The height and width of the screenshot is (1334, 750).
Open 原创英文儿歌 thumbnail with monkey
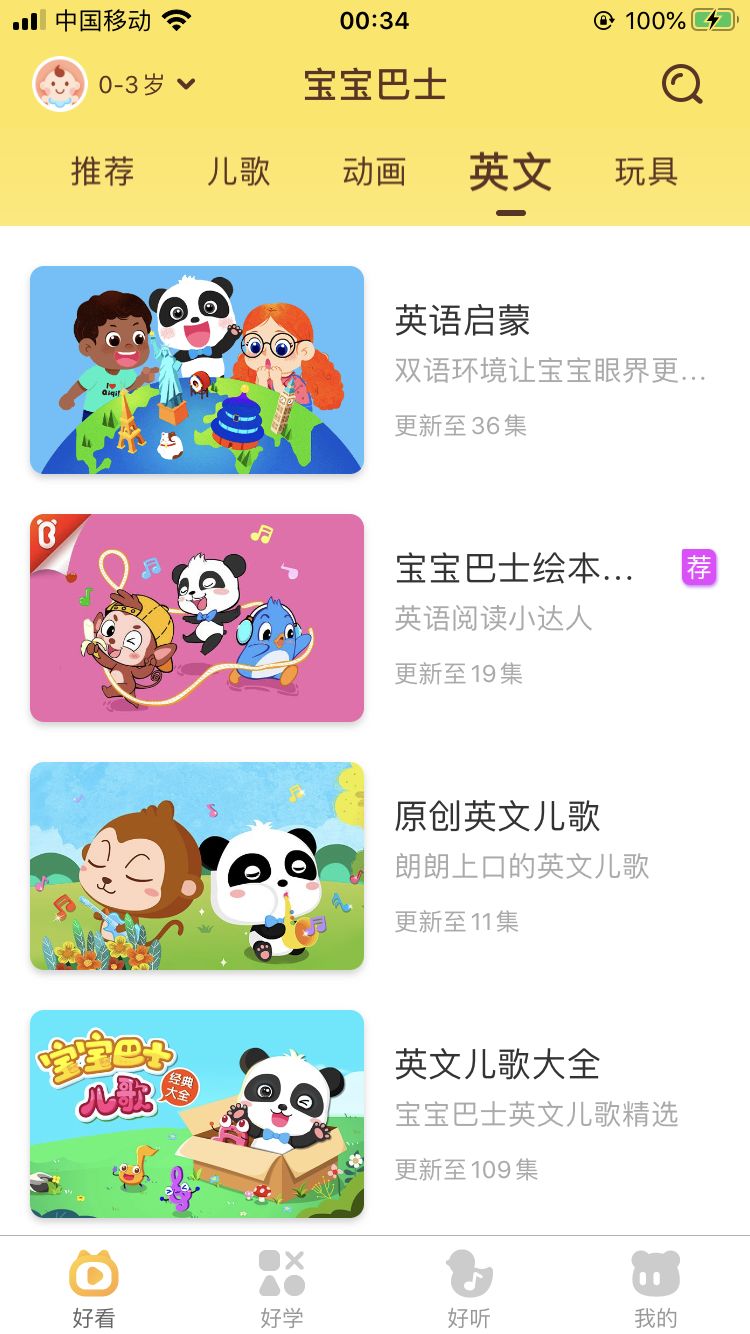click(197, 866)
